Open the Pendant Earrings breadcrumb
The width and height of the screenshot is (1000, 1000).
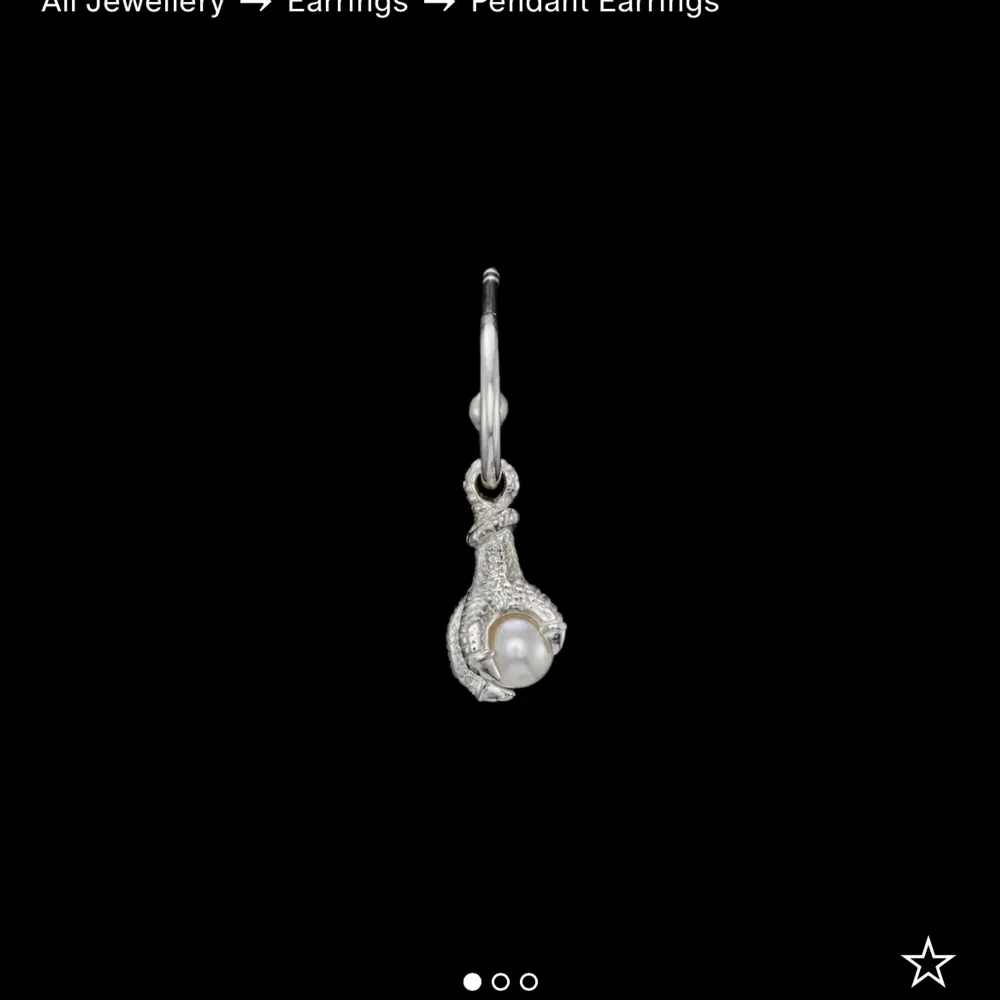(594, 6)
